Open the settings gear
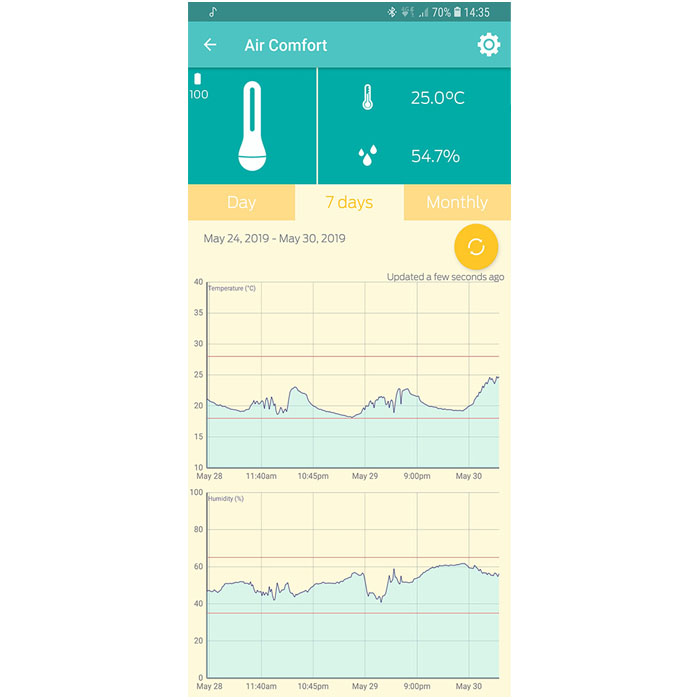The width and height of the screenshot is (700, 700). click(x=488, y=45)
